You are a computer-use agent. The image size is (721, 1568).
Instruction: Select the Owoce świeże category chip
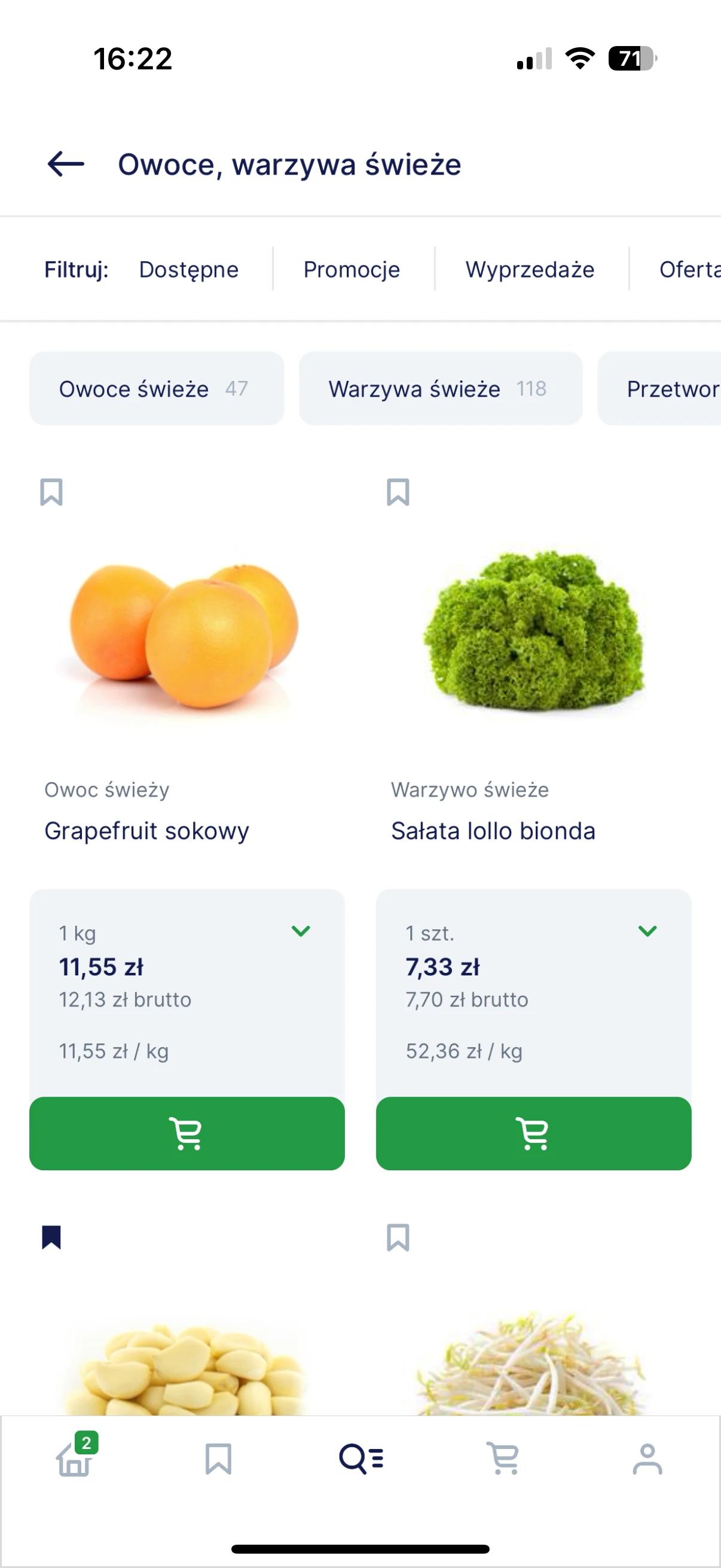pyautogui.click(x=157, y=388)
